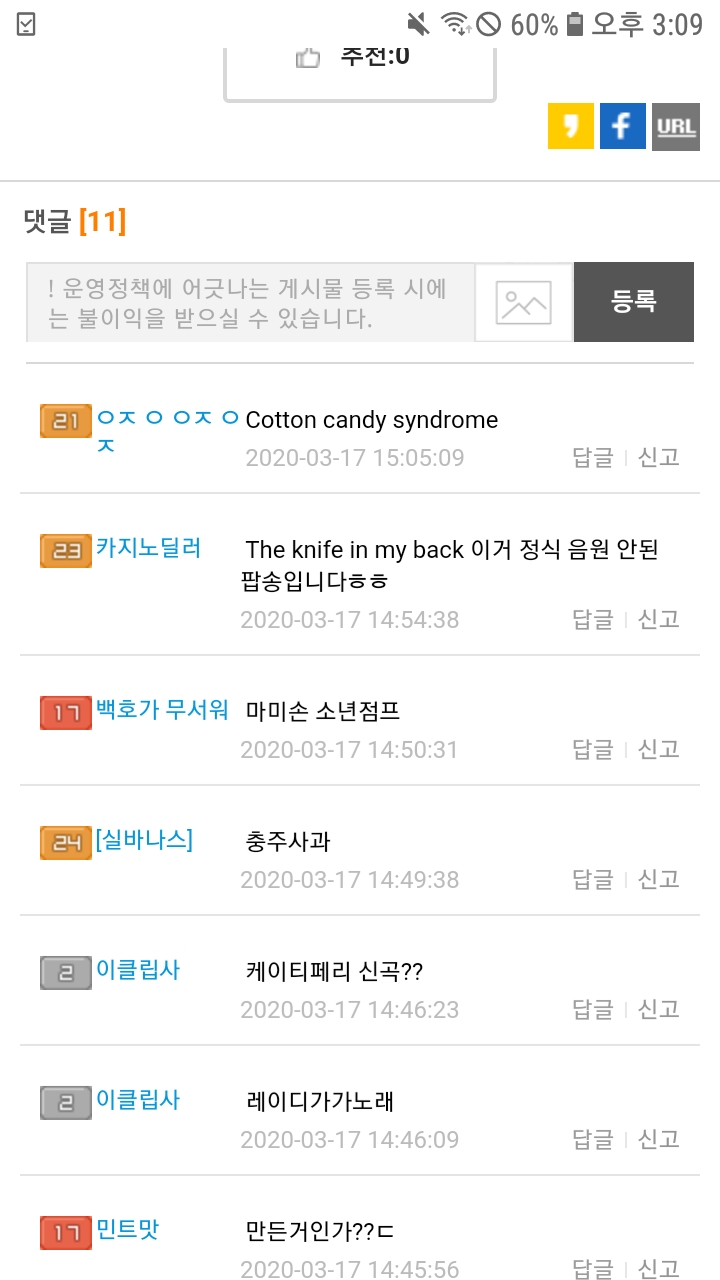This screenshot has height=1280, width=720.
Task: Share post to Facebook
Action: pyautogui.click(x=623, y=127)
